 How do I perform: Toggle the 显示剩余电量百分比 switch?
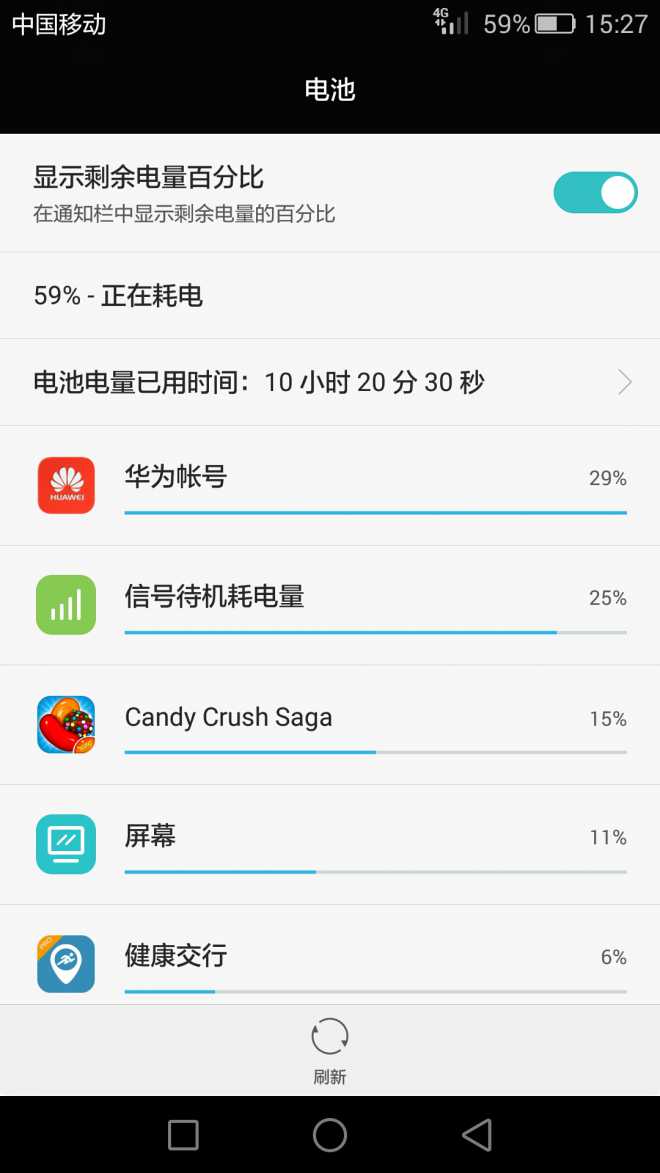pos(595,193)
